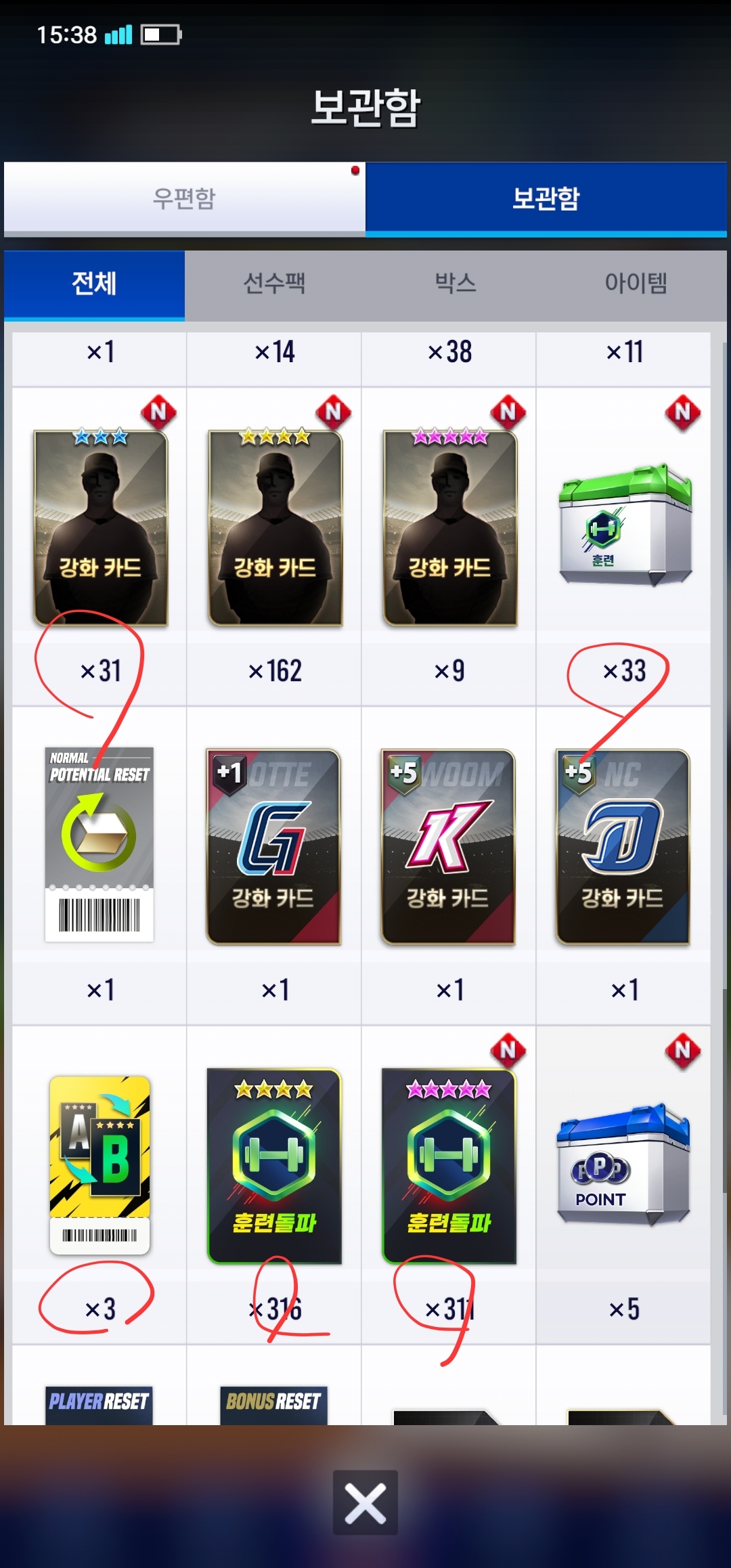
Task: Choose the +5 Woom 강화 카드
Action: pos(448,846)
